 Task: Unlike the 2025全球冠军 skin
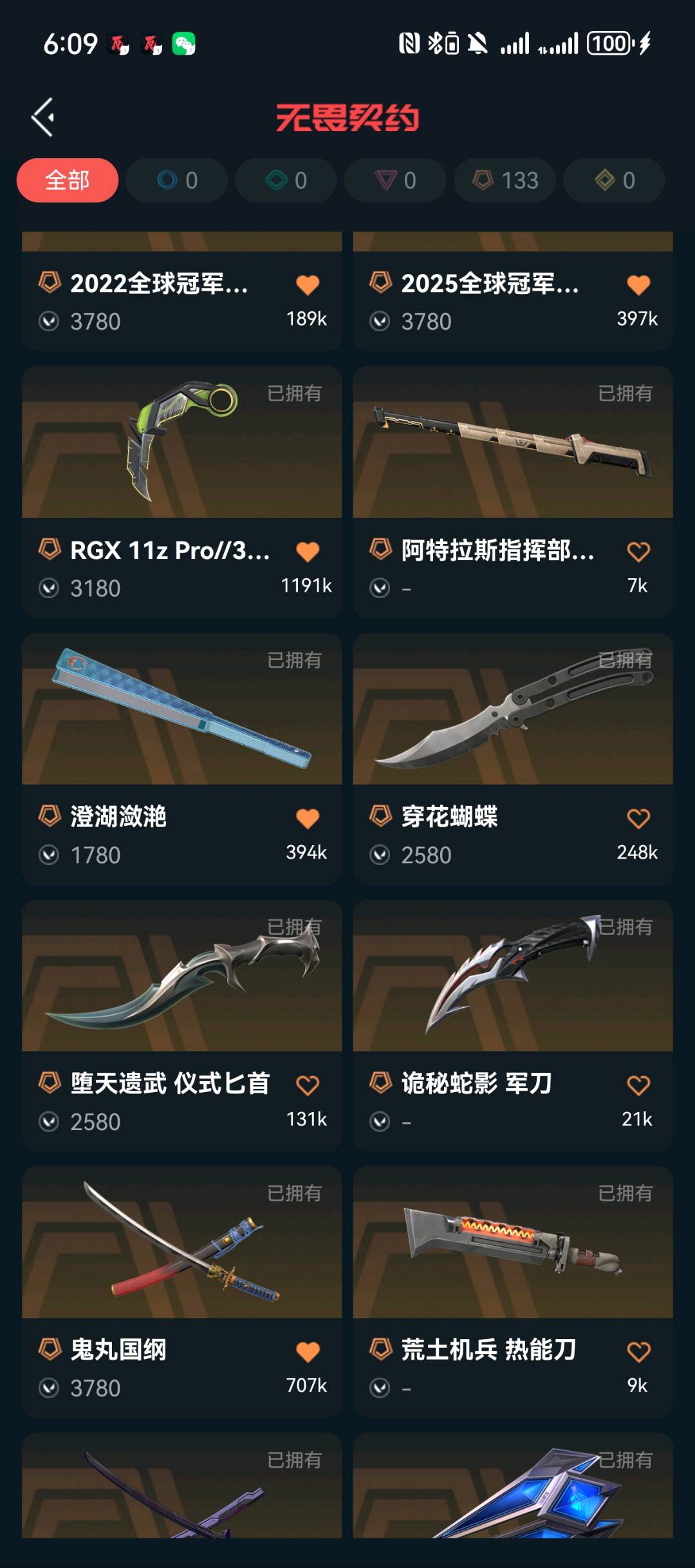pos(638,285)
